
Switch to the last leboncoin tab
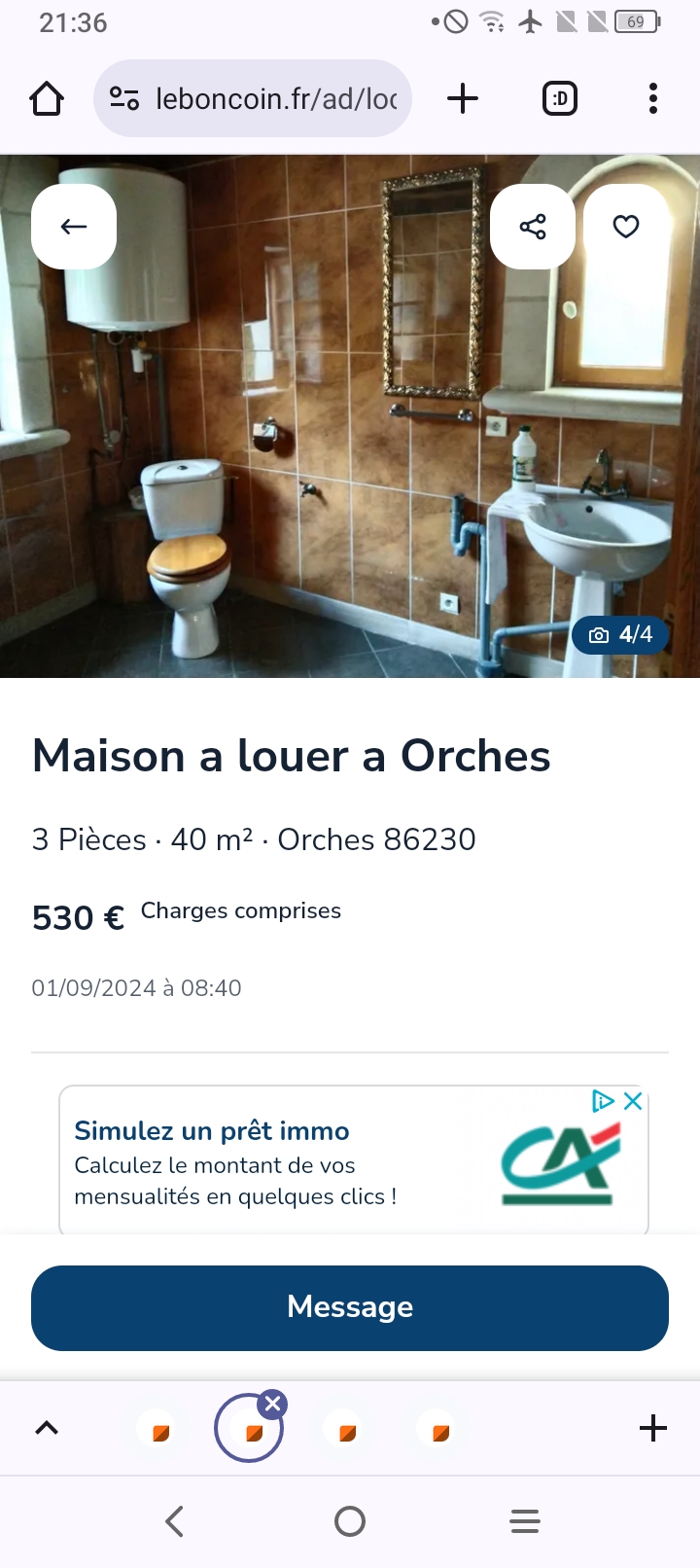[440, 1430]
